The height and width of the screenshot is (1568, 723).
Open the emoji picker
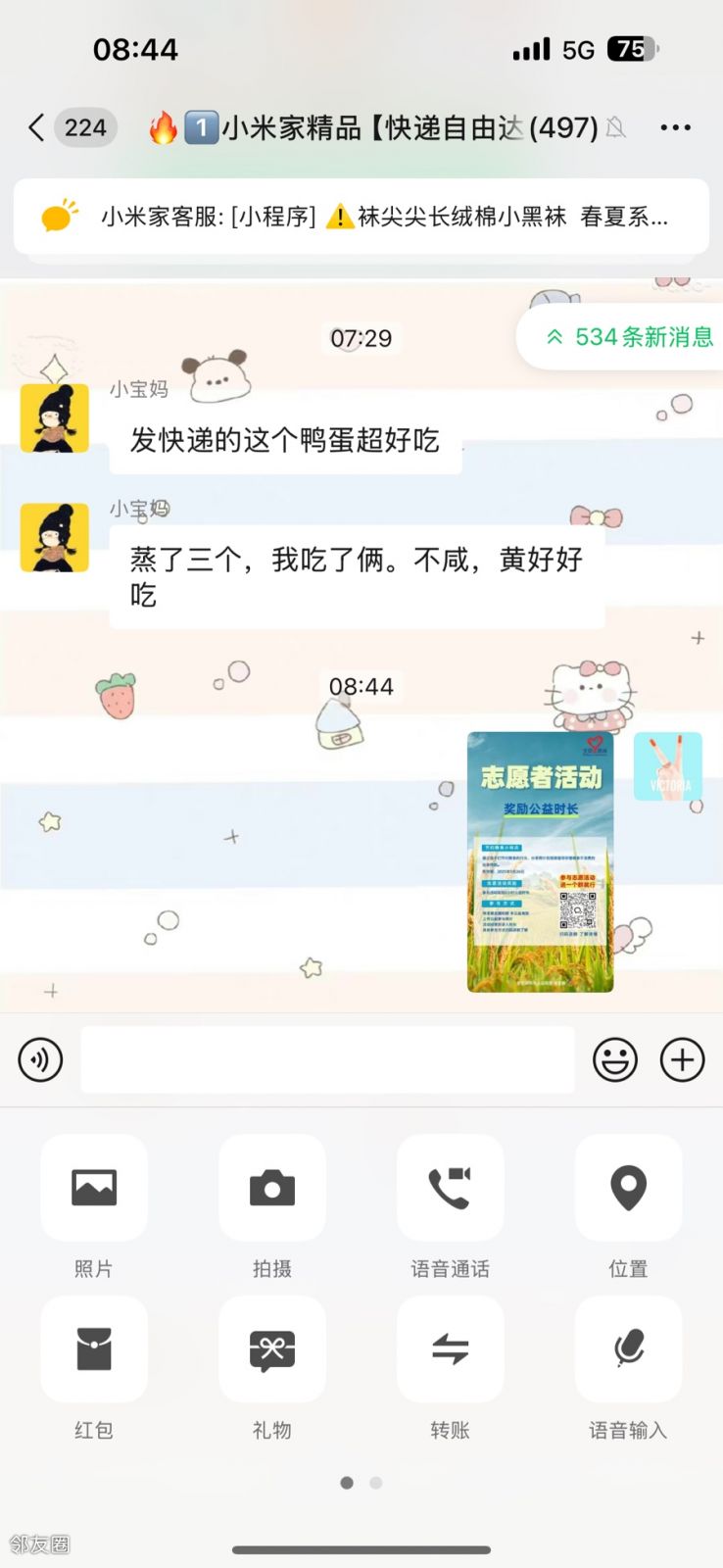[615, 1059]
